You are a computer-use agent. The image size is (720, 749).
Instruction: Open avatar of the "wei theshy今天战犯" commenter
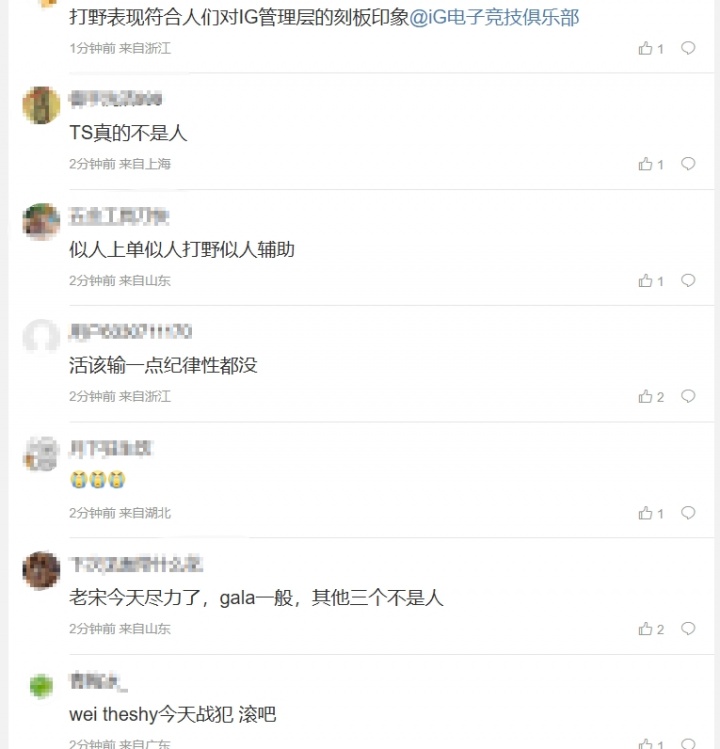41,686
